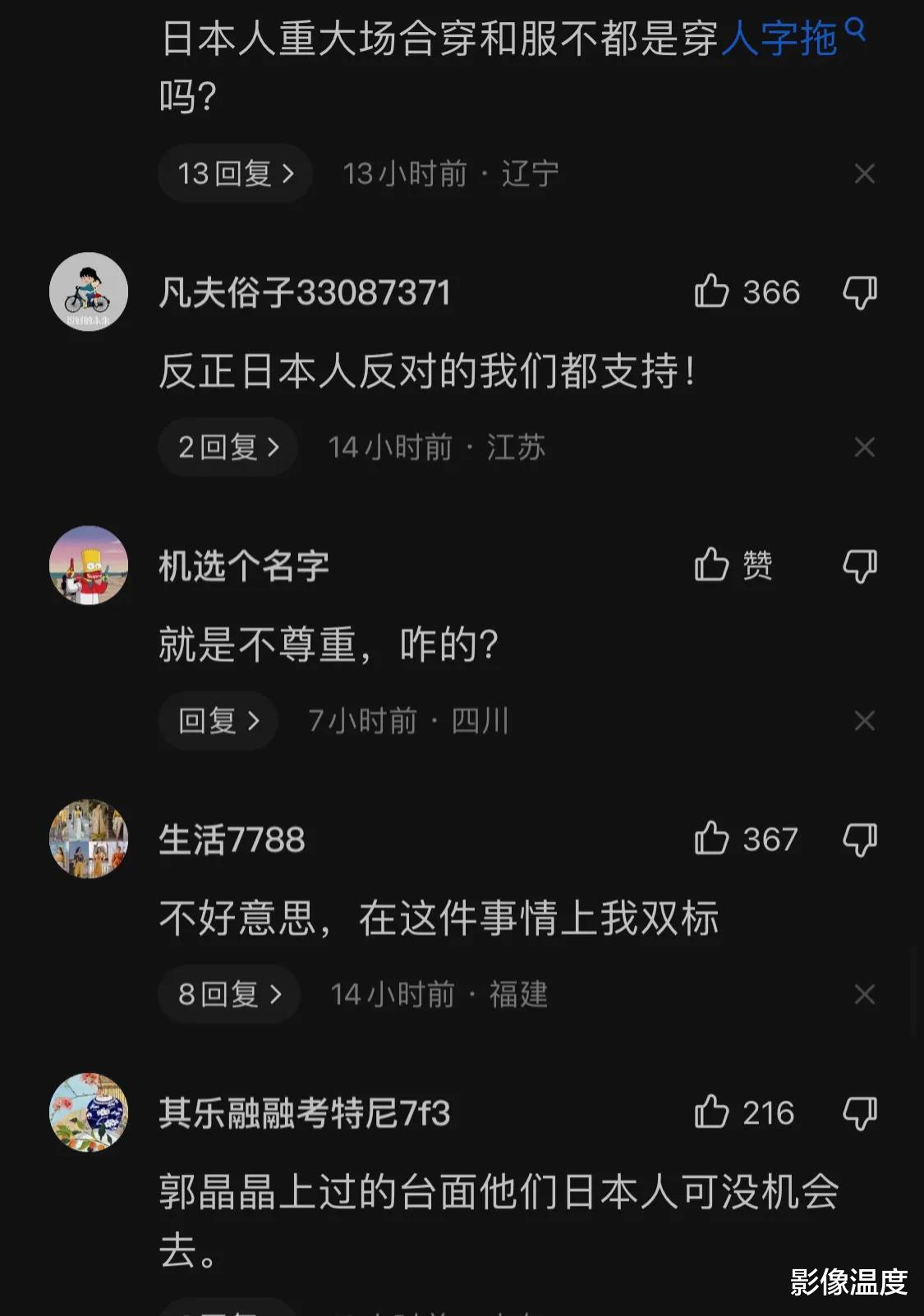924x1316 pixels.
Task: Dislike 生活7788's comment
Action: (860, 839)
